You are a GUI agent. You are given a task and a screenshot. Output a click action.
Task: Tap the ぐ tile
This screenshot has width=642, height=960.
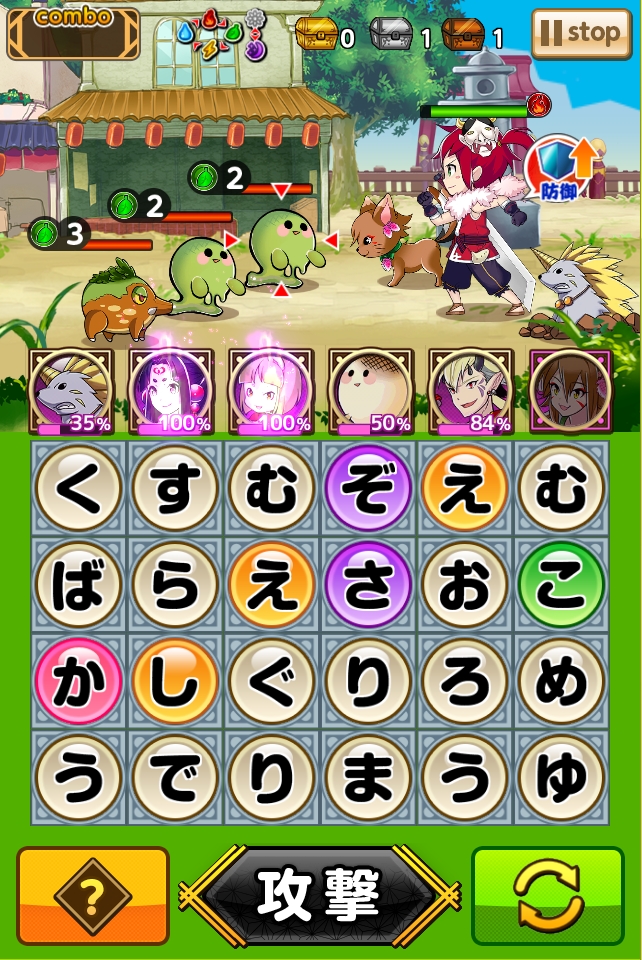point(272,681)
